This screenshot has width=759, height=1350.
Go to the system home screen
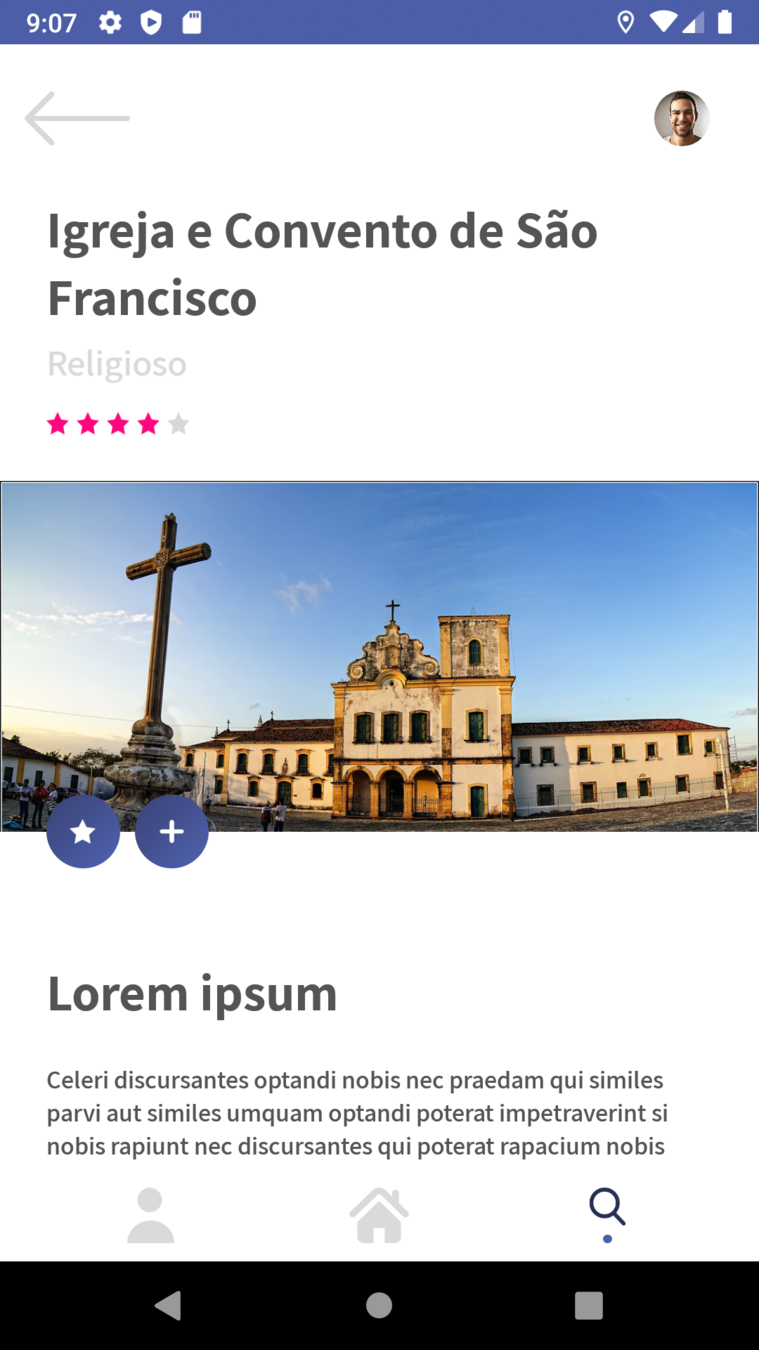click(x=379, y=1305)
